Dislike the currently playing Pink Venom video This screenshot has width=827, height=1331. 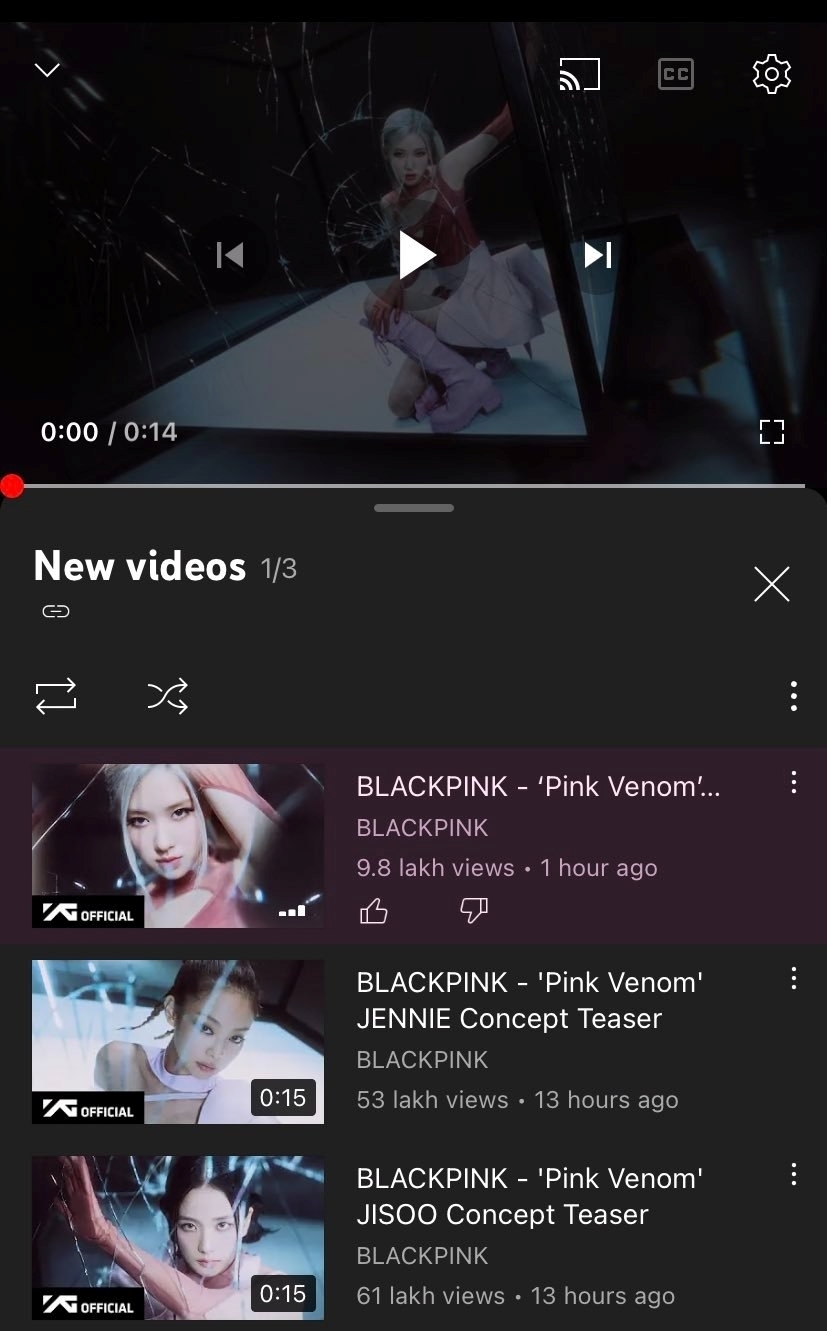[473, 910]
